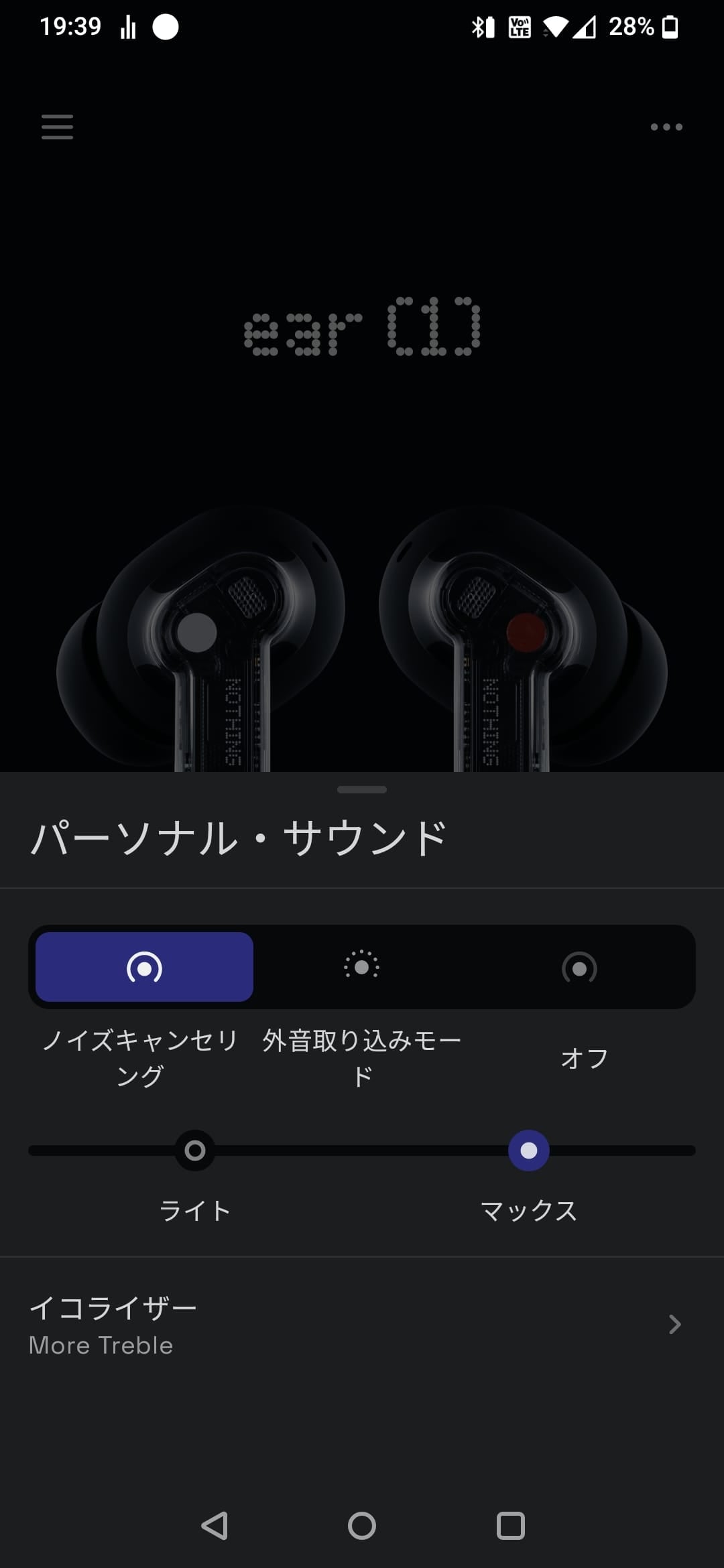Turn noise control off (オフ)
724x1568 pixels.
pos(579,967)
